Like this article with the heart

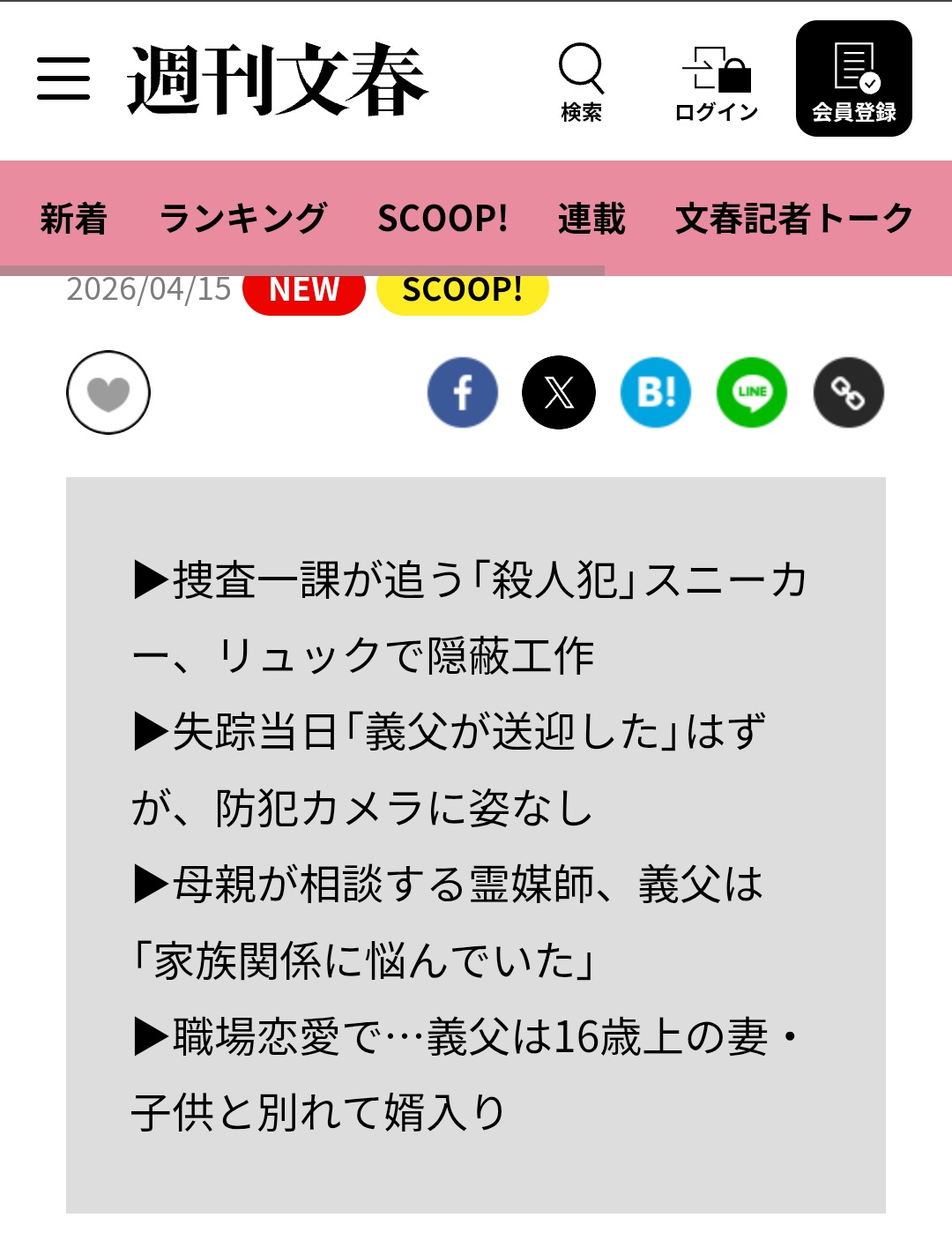(x=108, y=392)
